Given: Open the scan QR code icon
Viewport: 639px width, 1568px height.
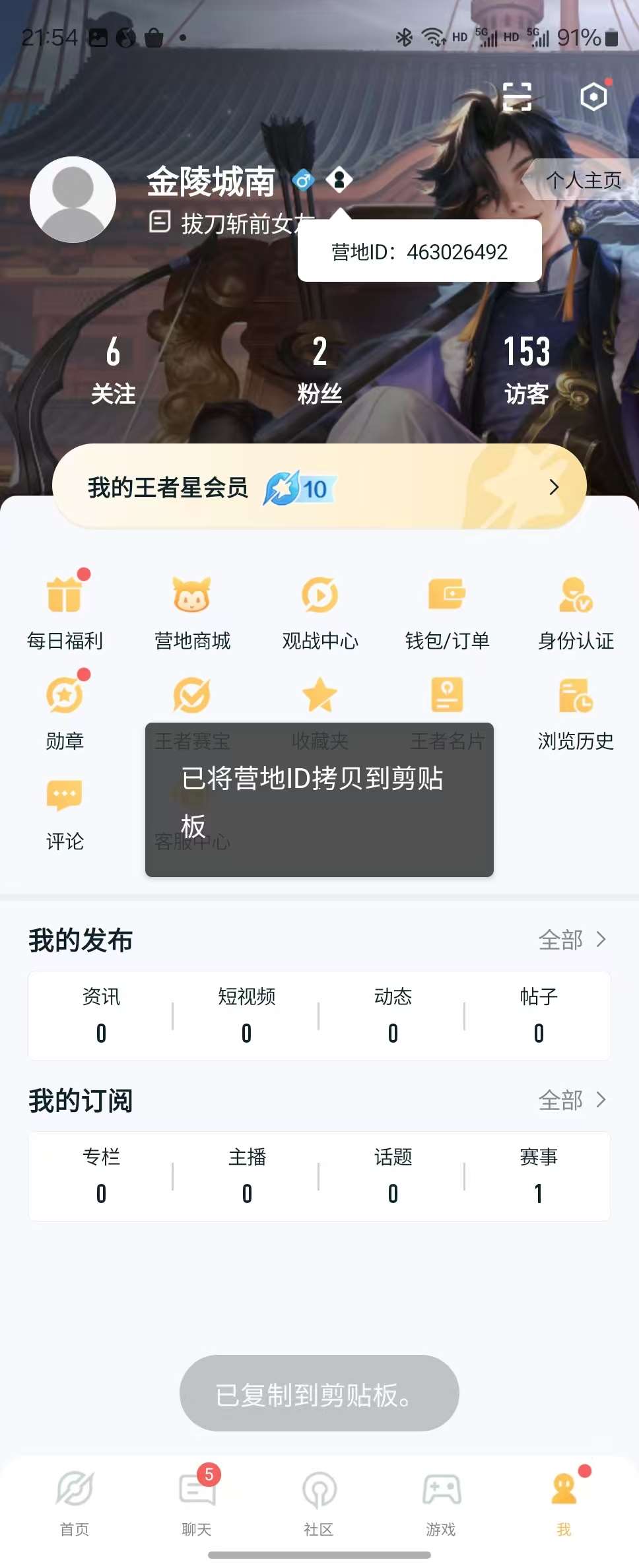Looking at the screenshot, I should point(517,98).
